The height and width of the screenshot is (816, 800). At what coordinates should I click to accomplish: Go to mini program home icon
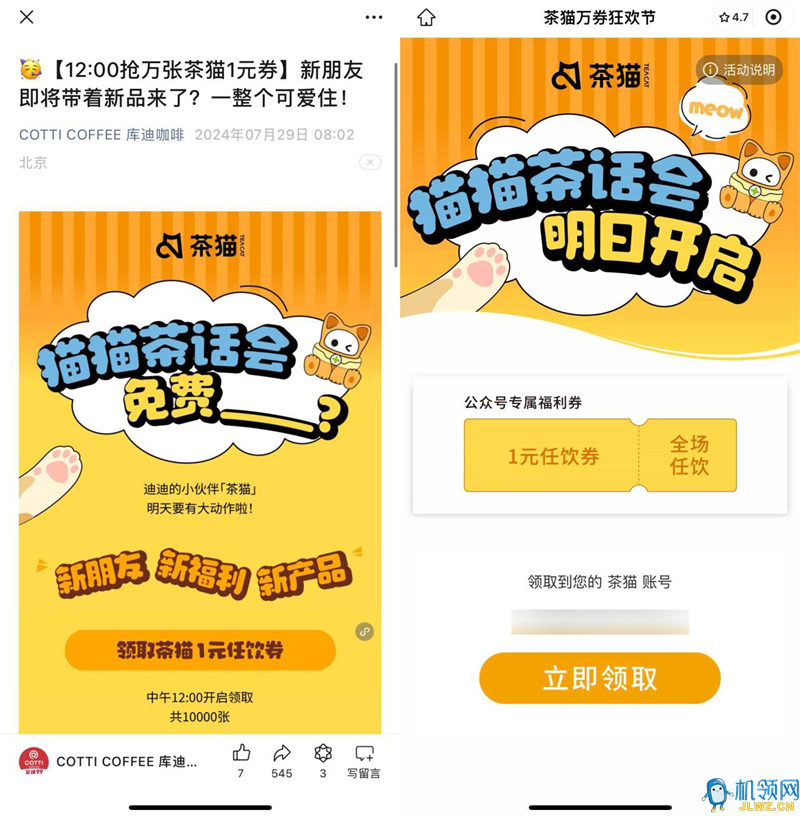426,17
